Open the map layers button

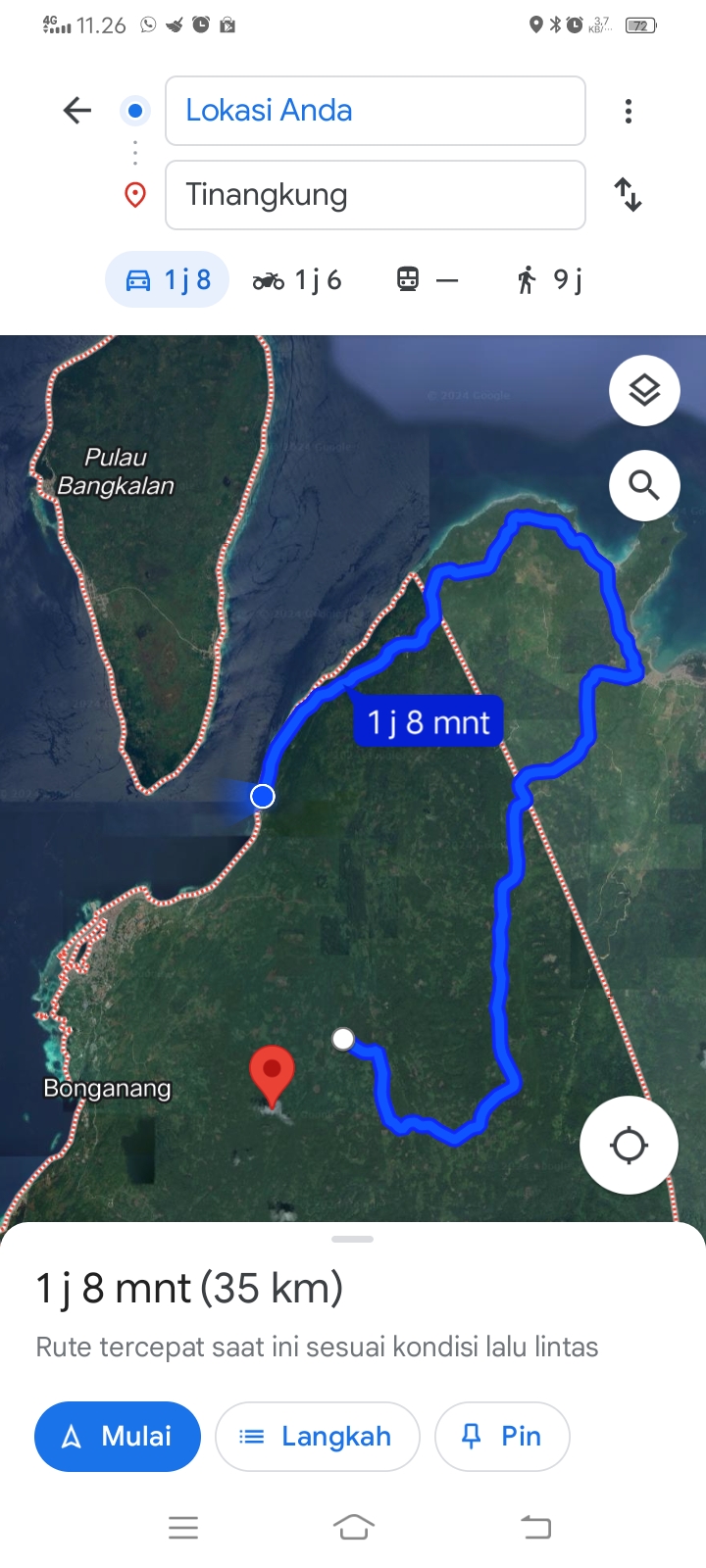click(644, 390)
